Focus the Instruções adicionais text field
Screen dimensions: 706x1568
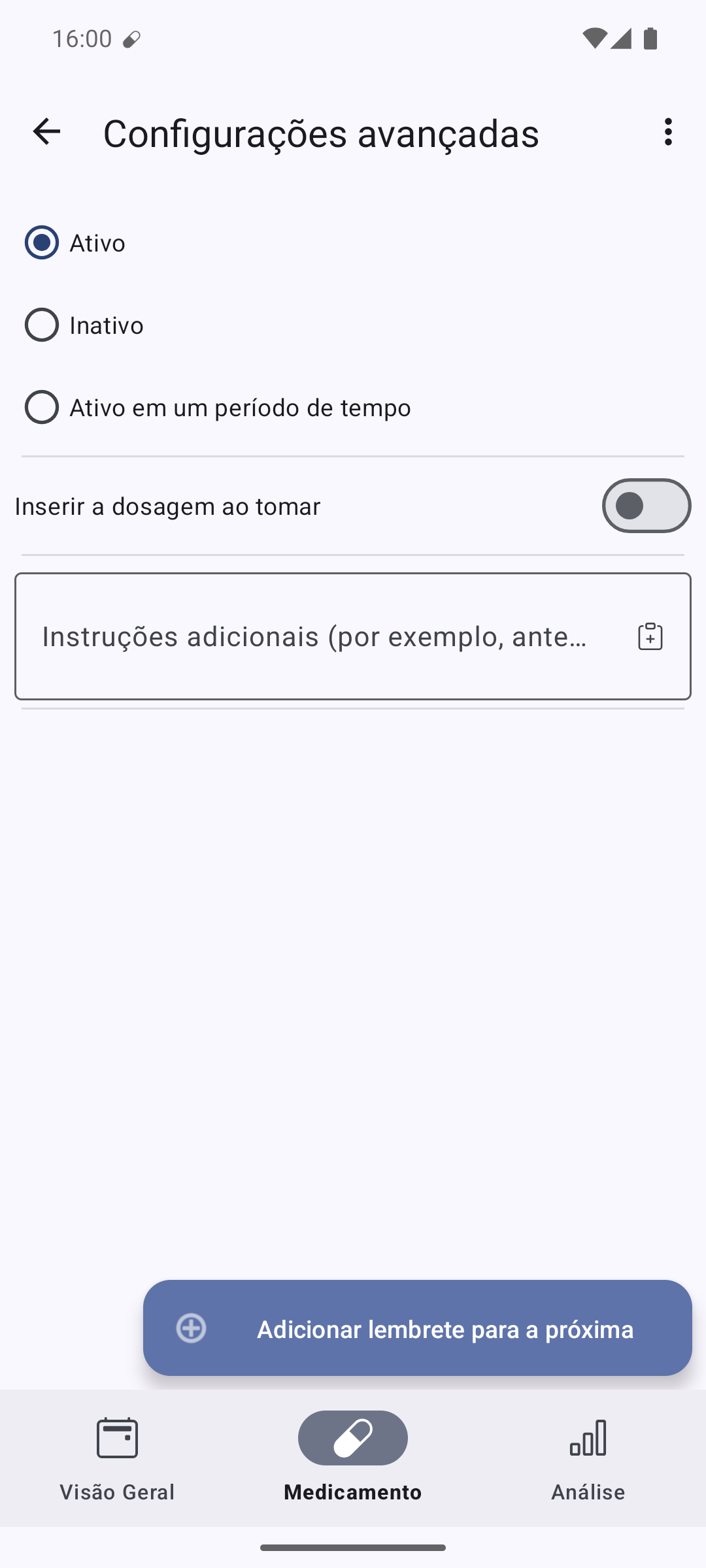pyautogui.click(x=353, y=636)
